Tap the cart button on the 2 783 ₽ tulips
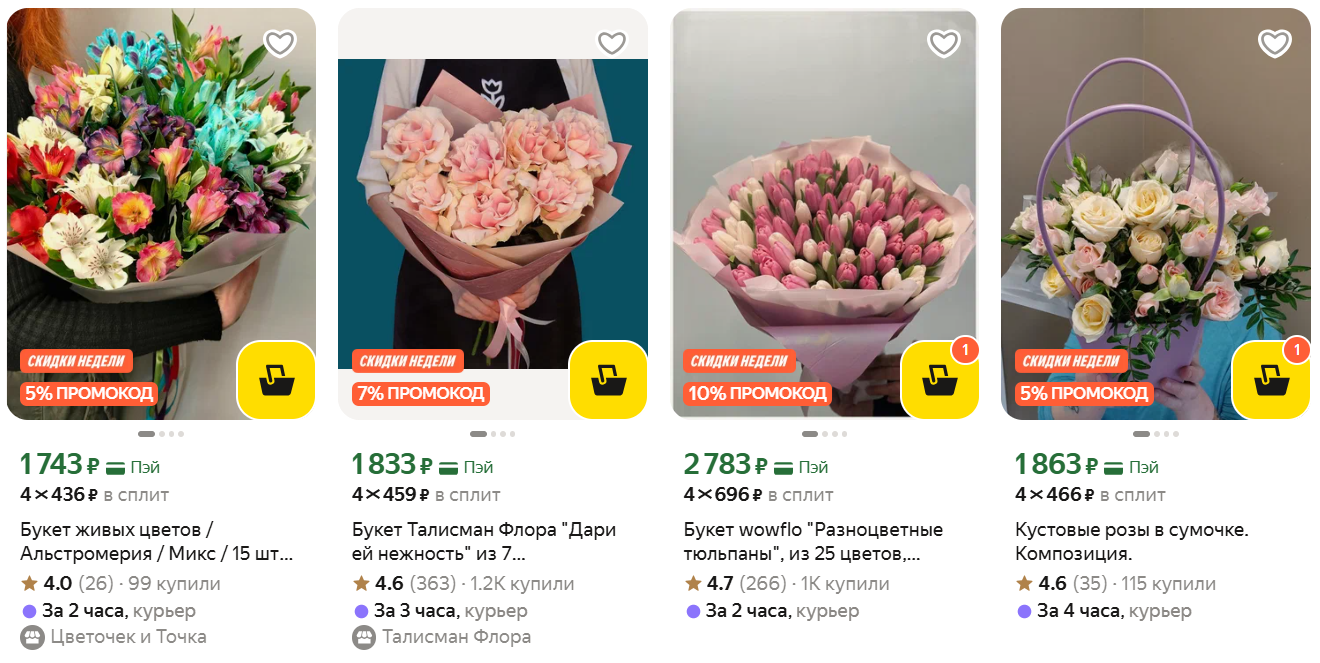1320x663 pixels. (939, 380)
